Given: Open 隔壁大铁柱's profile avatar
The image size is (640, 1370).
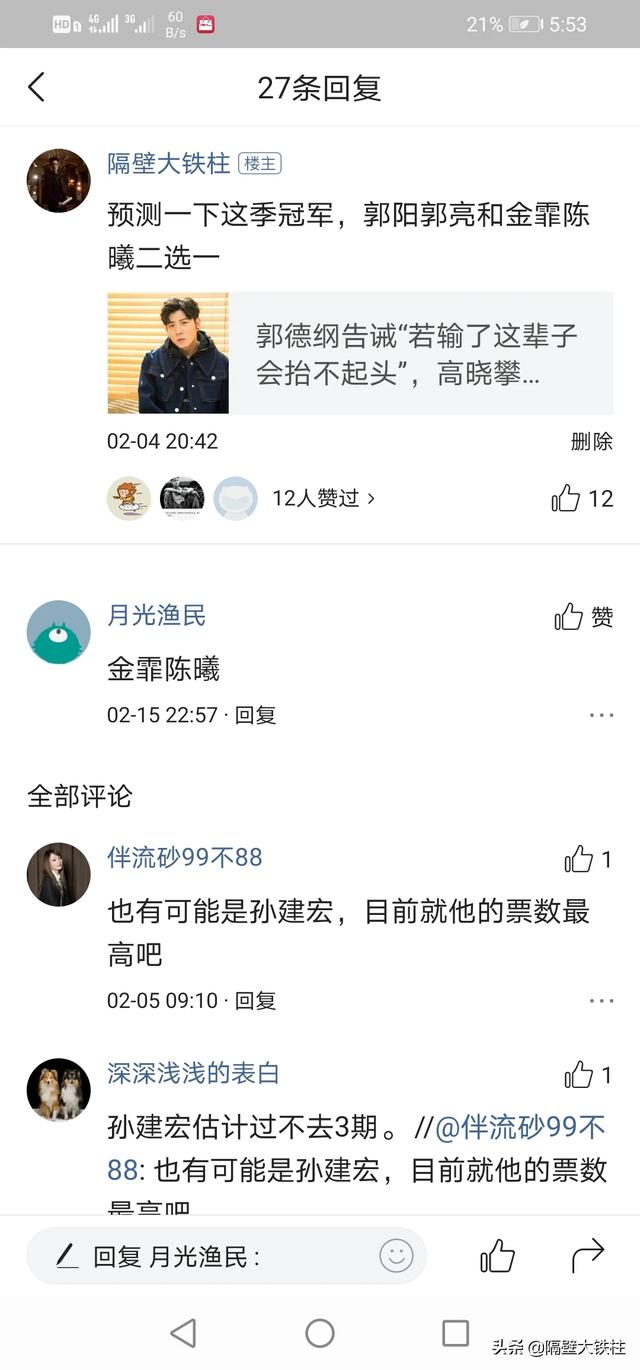Looking at the screenshot, I should [58, 181].
